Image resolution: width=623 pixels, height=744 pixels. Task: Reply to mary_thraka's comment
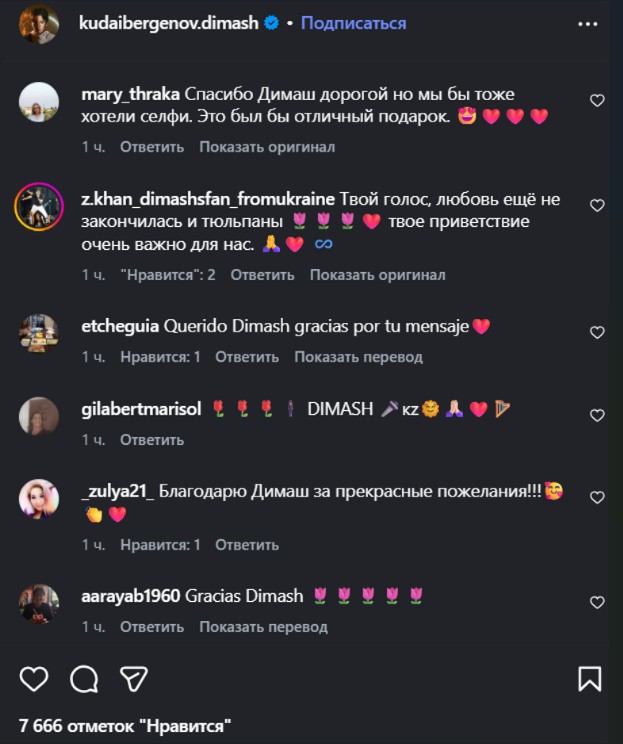152,147
